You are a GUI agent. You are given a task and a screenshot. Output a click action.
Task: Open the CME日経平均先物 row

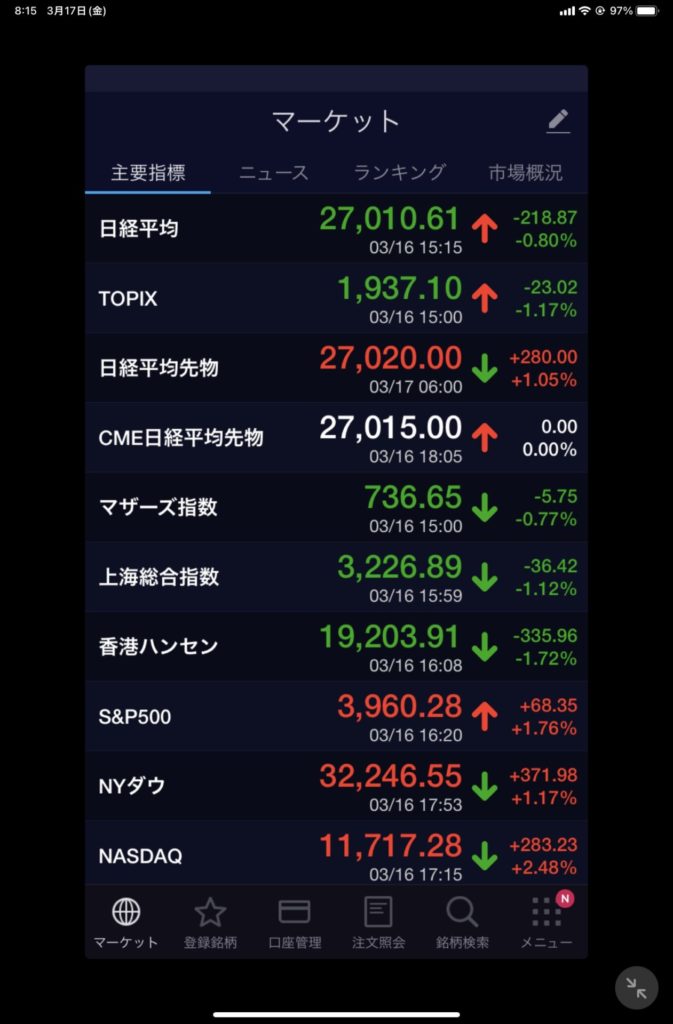click(x=336, y=437)
